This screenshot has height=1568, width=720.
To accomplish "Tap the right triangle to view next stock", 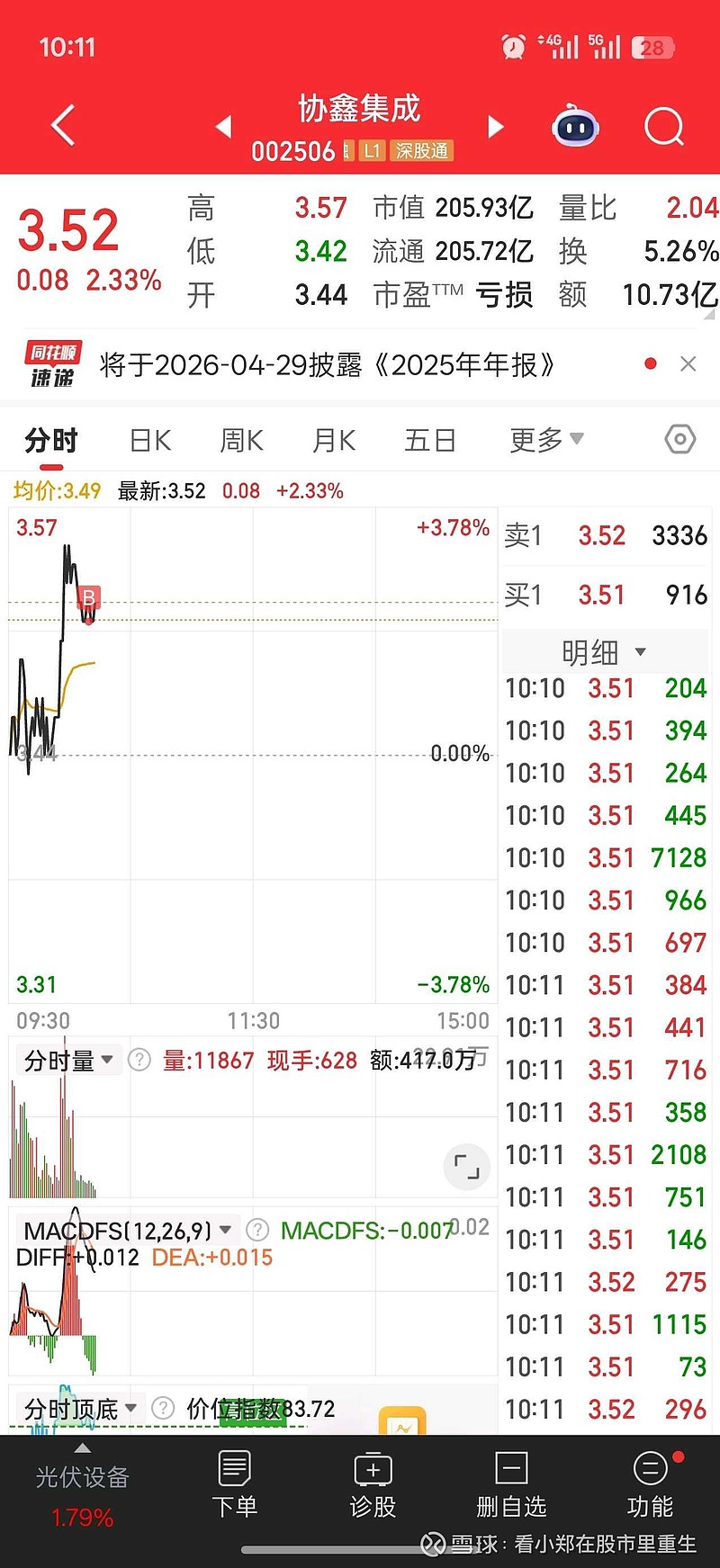I will click(496, 127).
